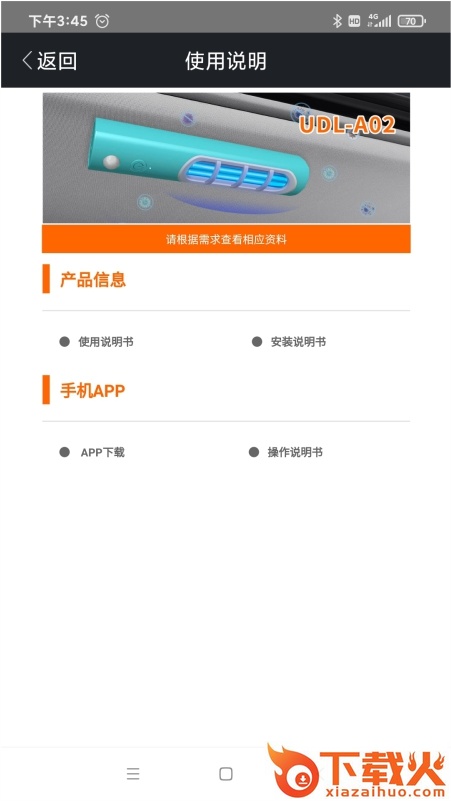The image size is (451, 801).
Task: Open the 安装说明书 installation guide
Action: click(289, 342)
